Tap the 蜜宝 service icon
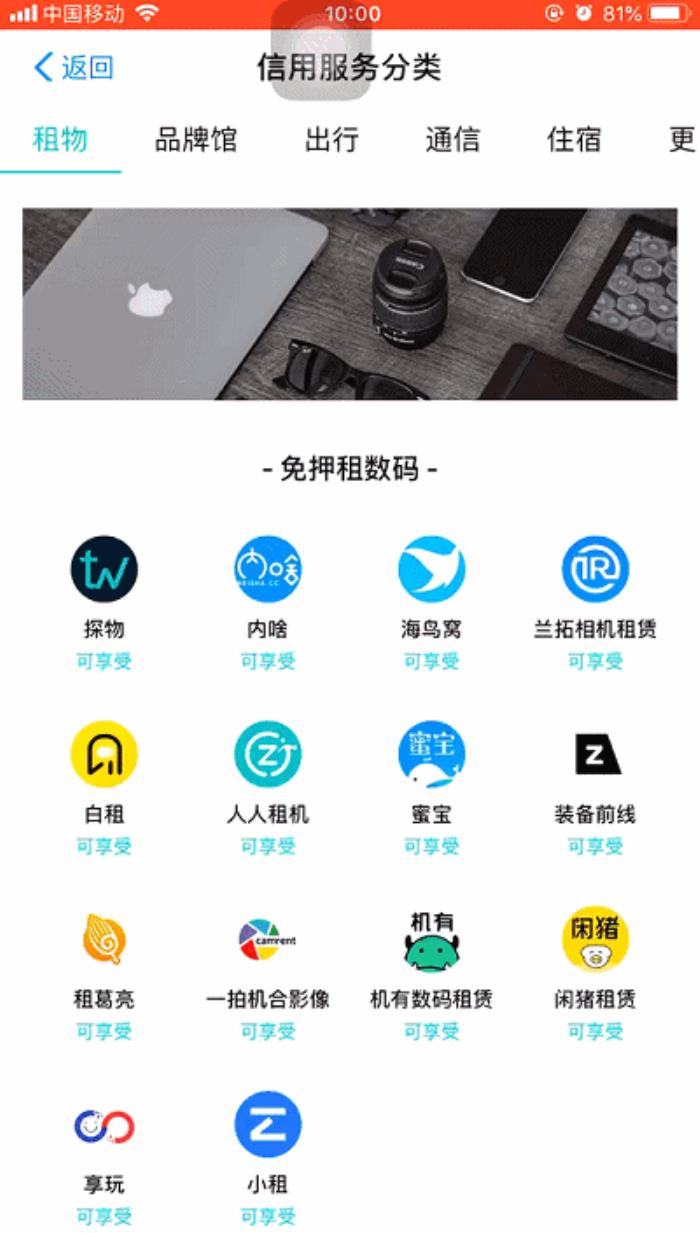Screen dimensions: 700x1233 (x=432, y=755)
